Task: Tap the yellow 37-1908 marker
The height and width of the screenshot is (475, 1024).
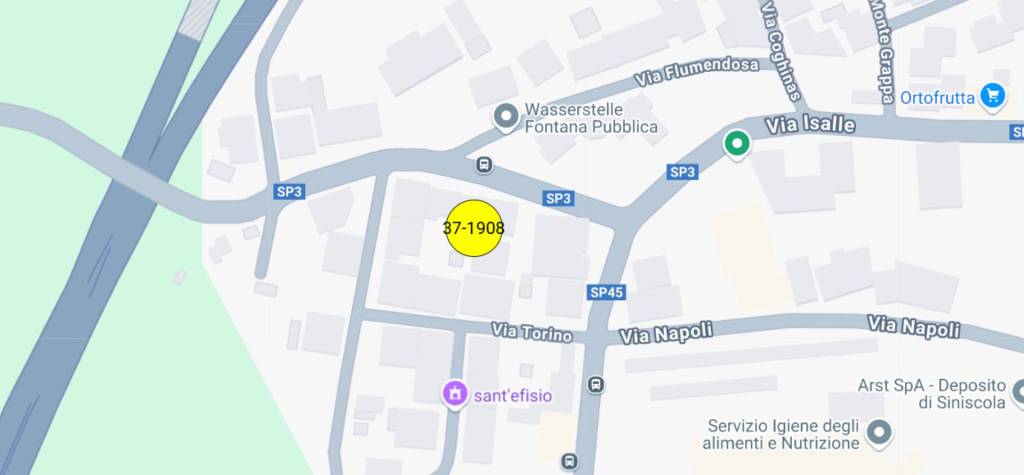Action: [473, 227]
